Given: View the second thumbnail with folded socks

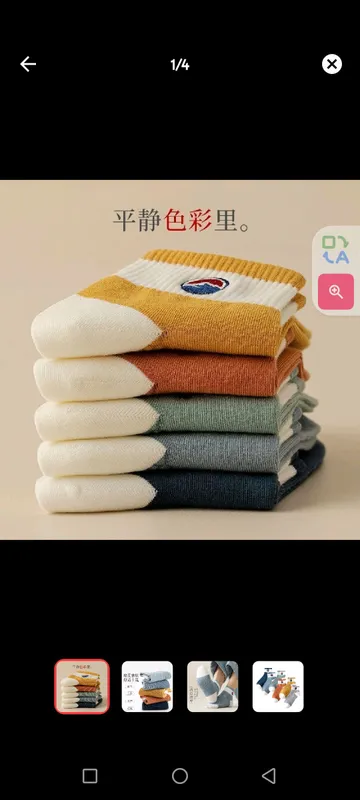Looking at the screenshot, I should click(x=147, y=686).
